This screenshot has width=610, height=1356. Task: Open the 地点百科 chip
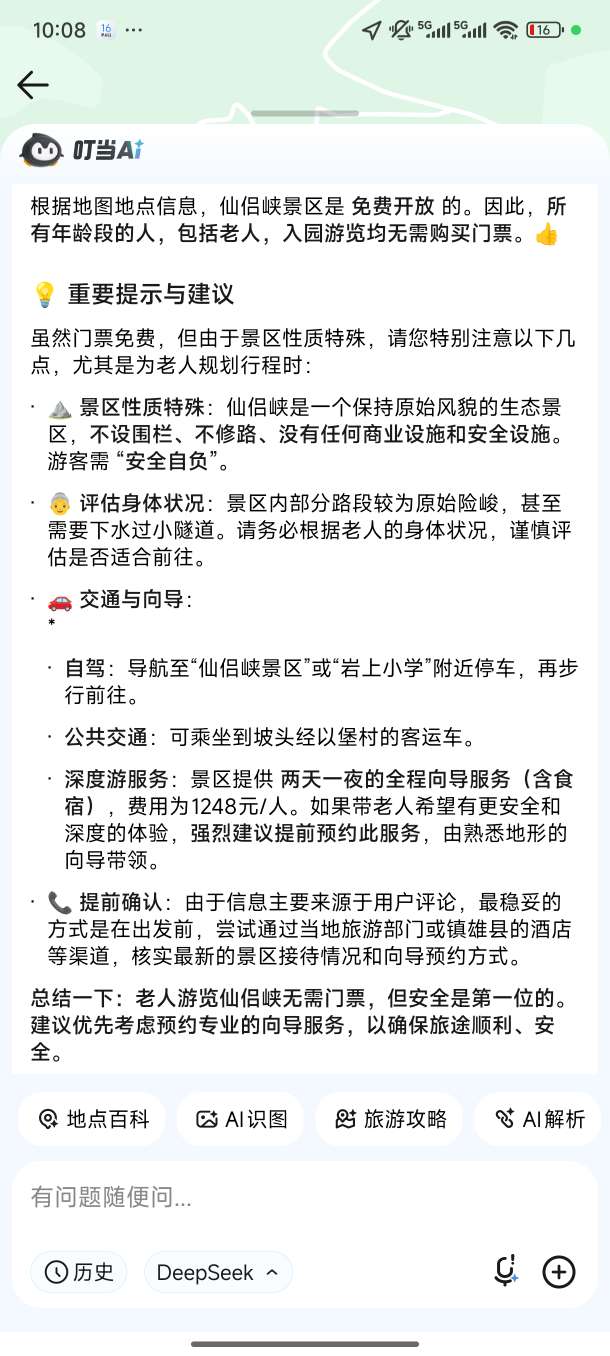tap(93, 1119)
